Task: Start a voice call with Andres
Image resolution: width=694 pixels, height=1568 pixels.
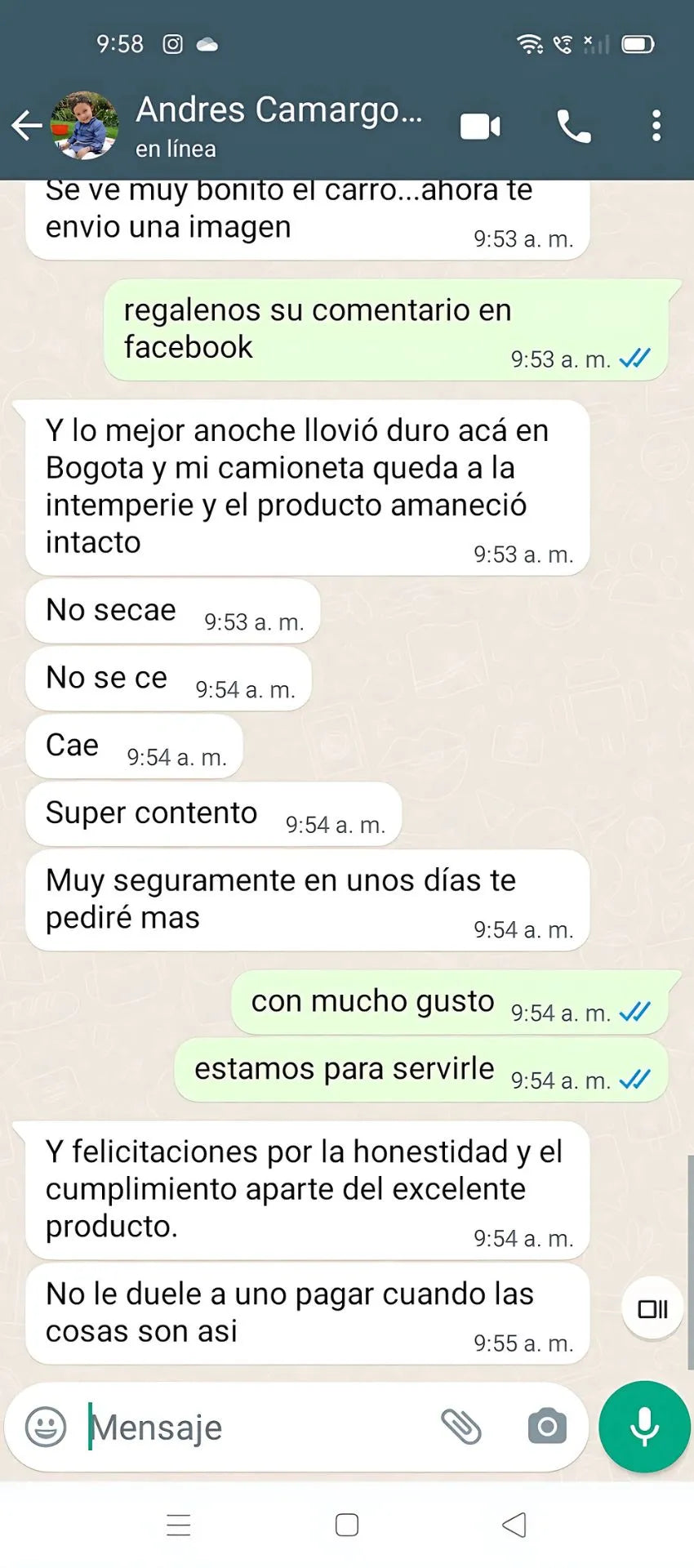Action: (x=573, y=127)
